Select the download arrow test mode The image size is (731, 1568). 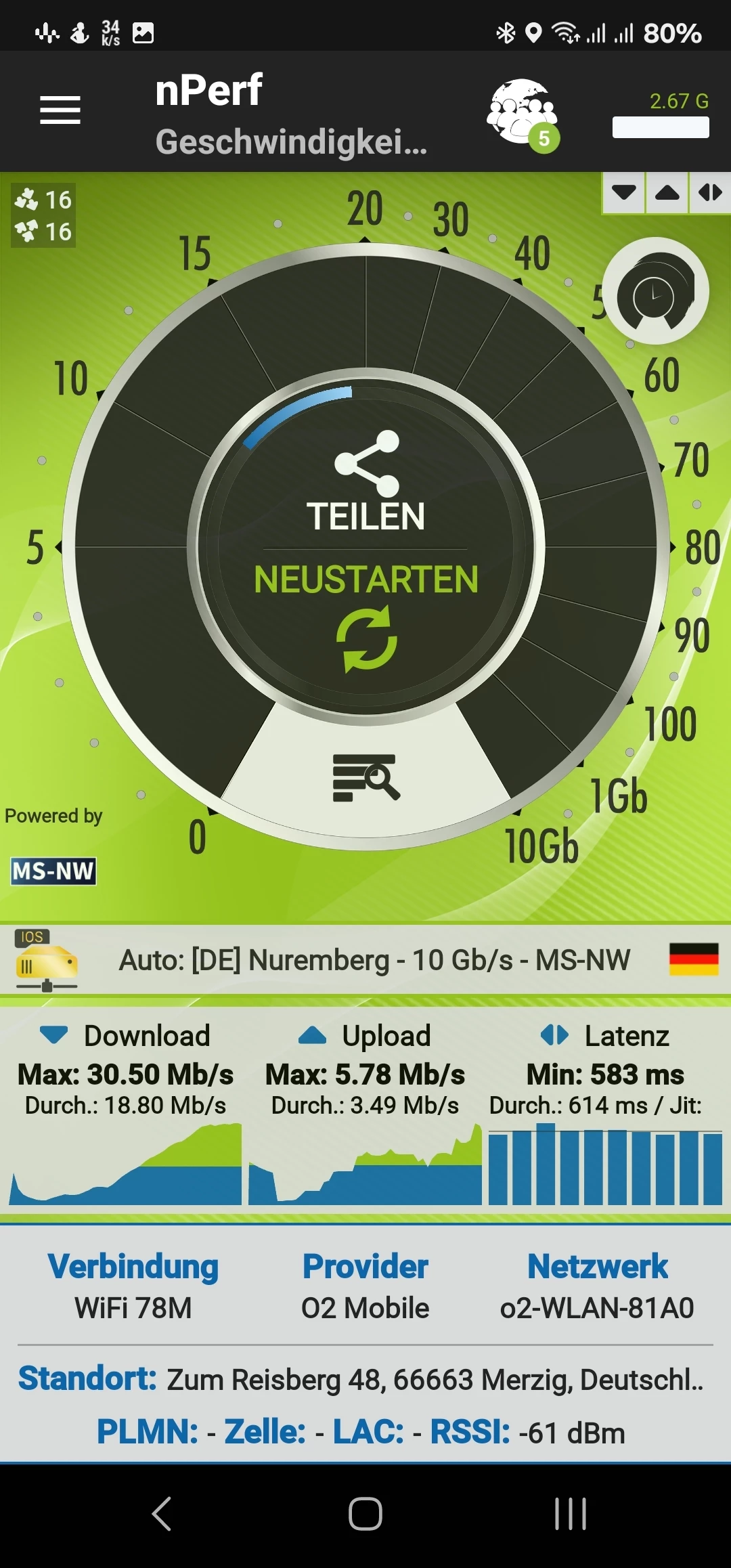[x=623, y=193]
